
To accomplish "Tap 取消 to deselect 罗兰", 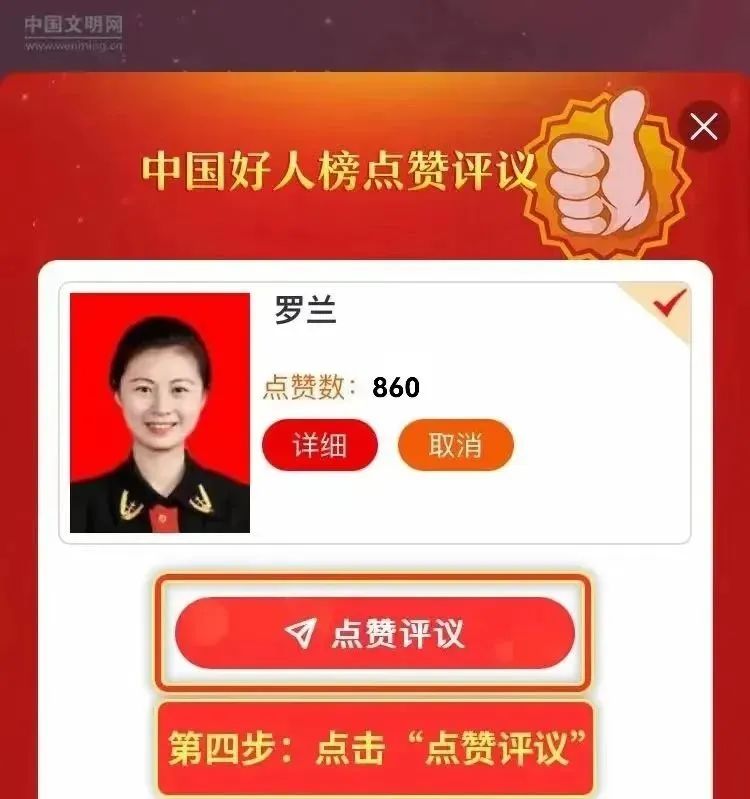I will (455, 445).
